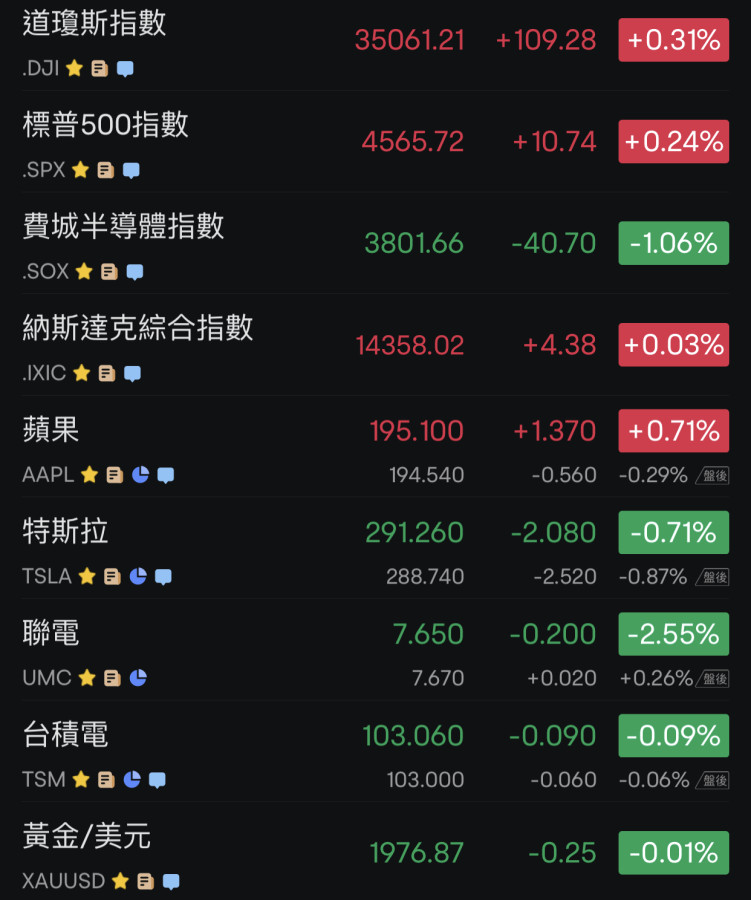Open the 黃金/美元 (XAUUSD) quote
The height and width of the screenshot is (900, 751).
pos(87,837)
